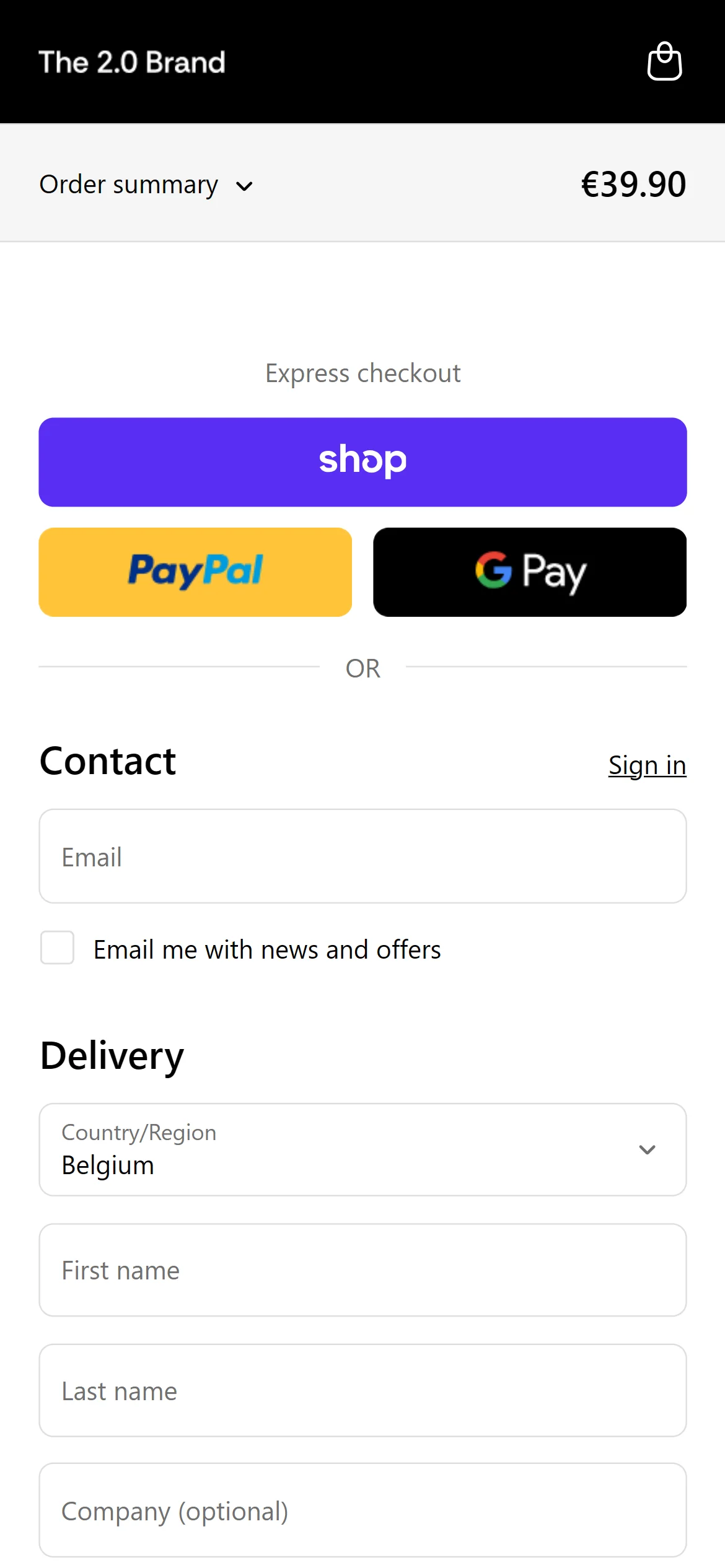
Task: Check out with PayPal
Action: coord(195,572)
